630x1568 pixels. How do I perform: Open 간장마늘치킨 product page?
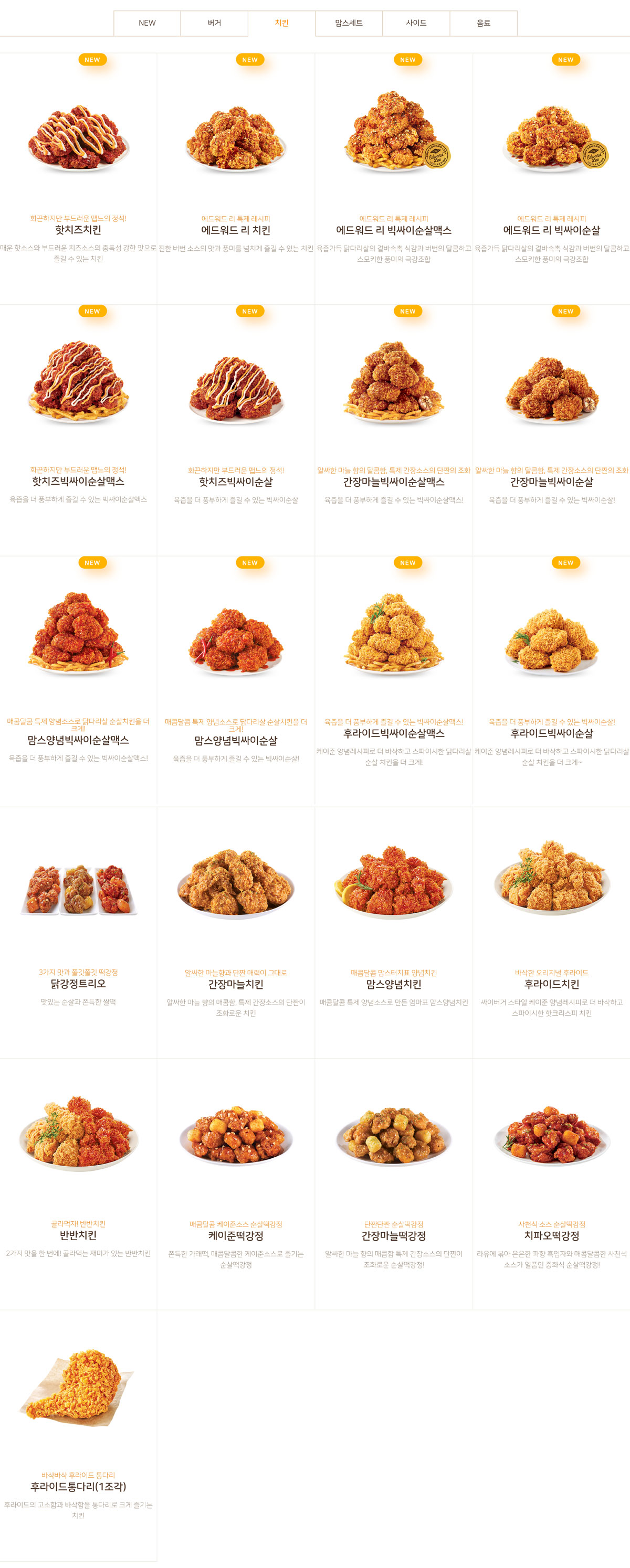click(236, 984)
